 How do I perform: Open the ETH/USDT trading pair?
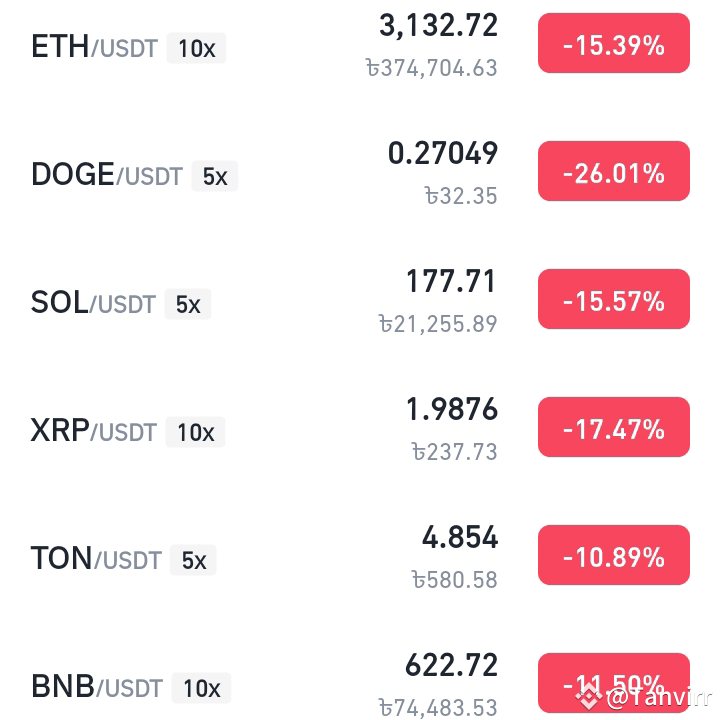point(360,44)
